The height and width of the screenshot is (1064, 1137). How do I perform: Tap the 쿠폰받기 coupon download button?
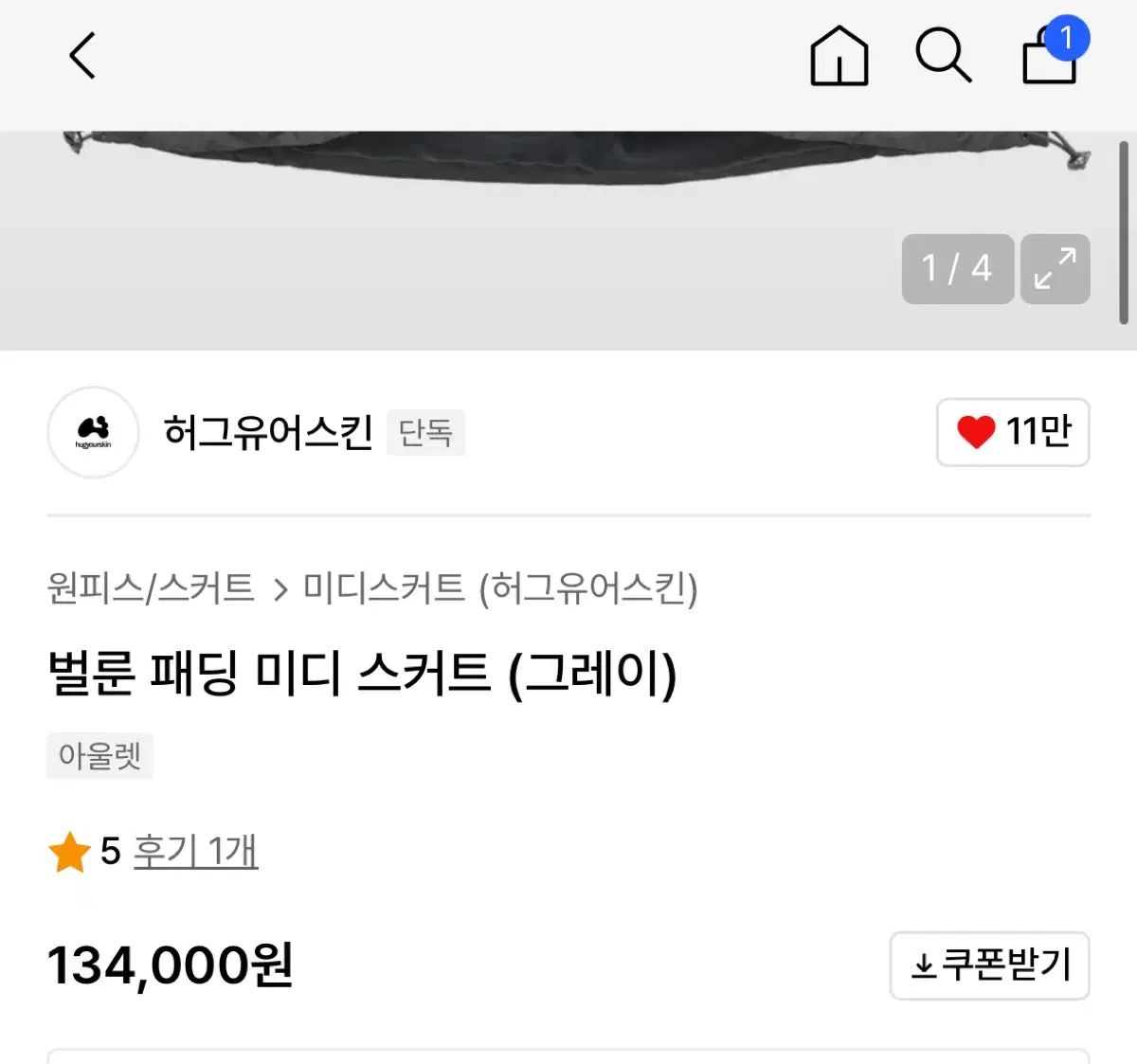pos(989,965)
